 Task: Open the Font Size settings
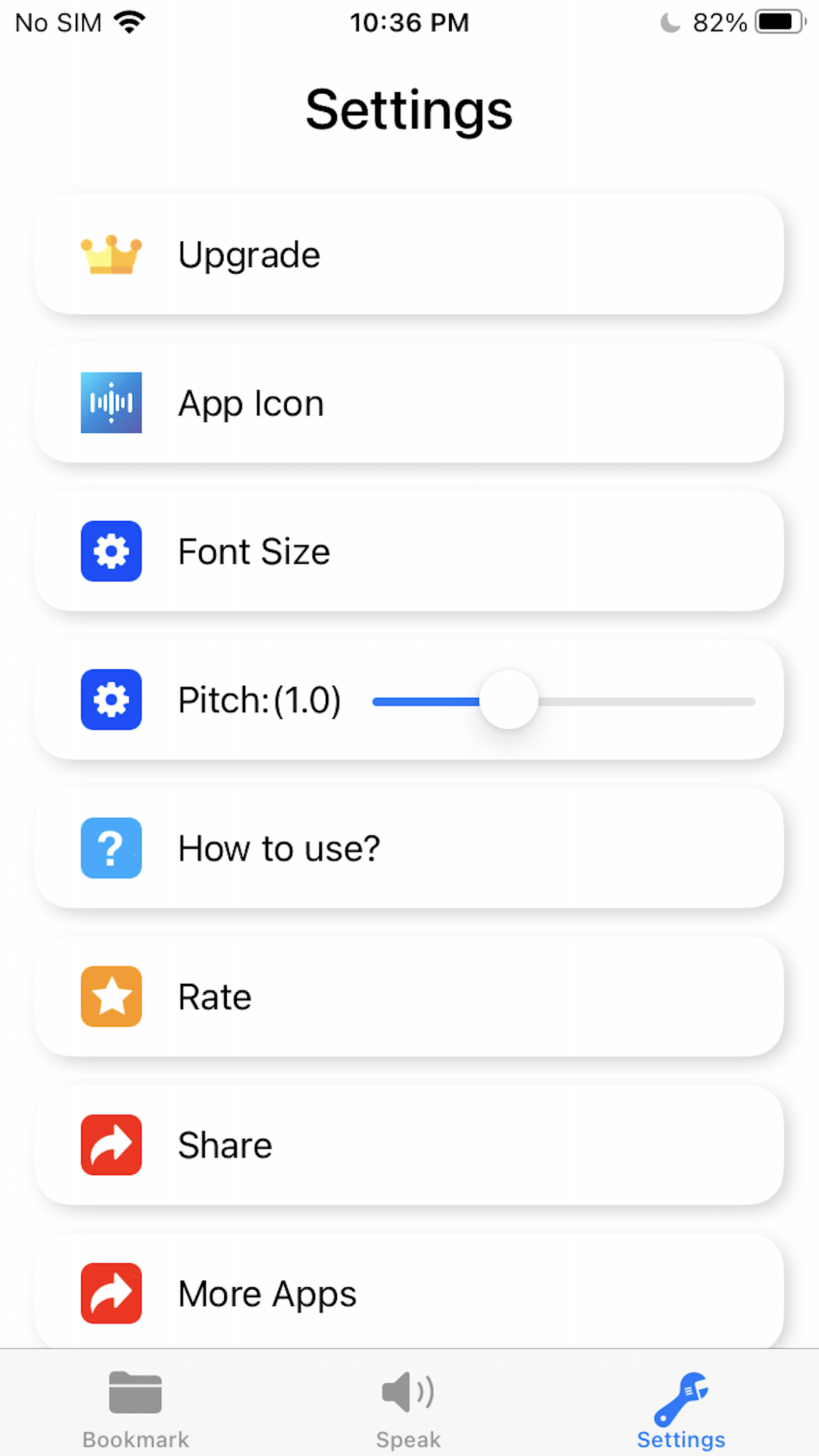tap(409, 552)
